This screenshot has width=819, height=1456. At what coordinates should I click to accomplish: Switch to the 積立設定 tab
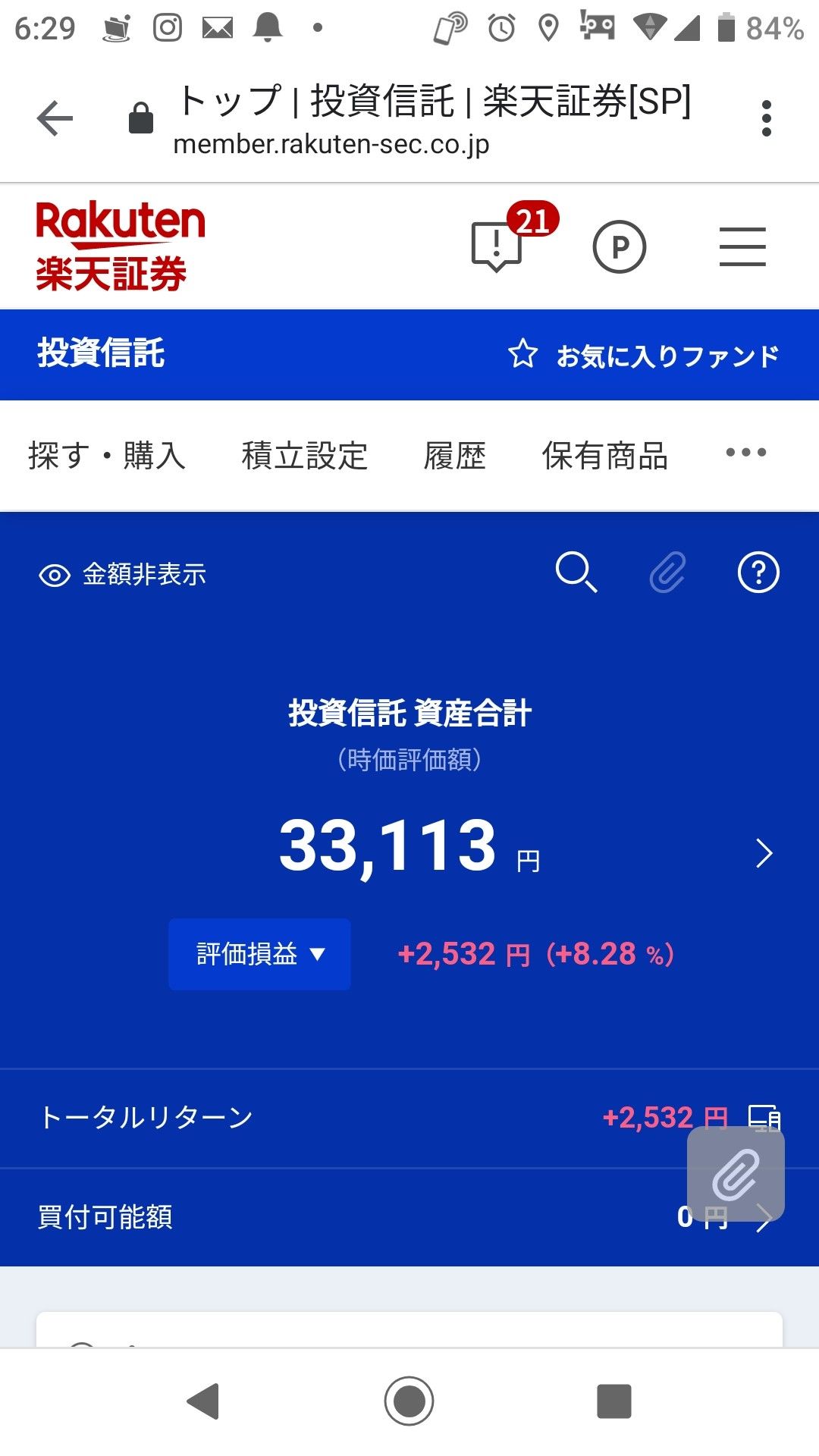click(304, 456)
